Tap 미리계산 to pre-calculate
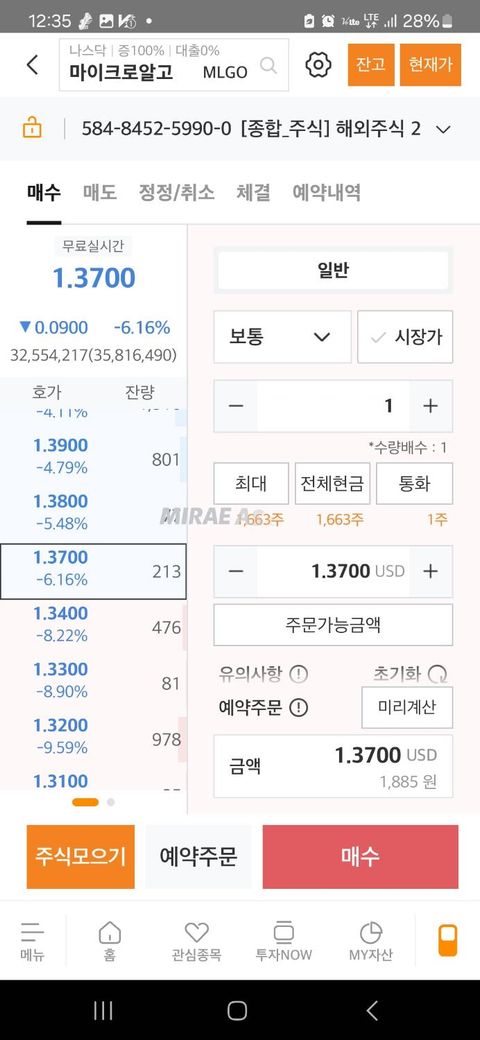Image resolution: width=480 pixels, height=1040 pixels. click(407, 707)
